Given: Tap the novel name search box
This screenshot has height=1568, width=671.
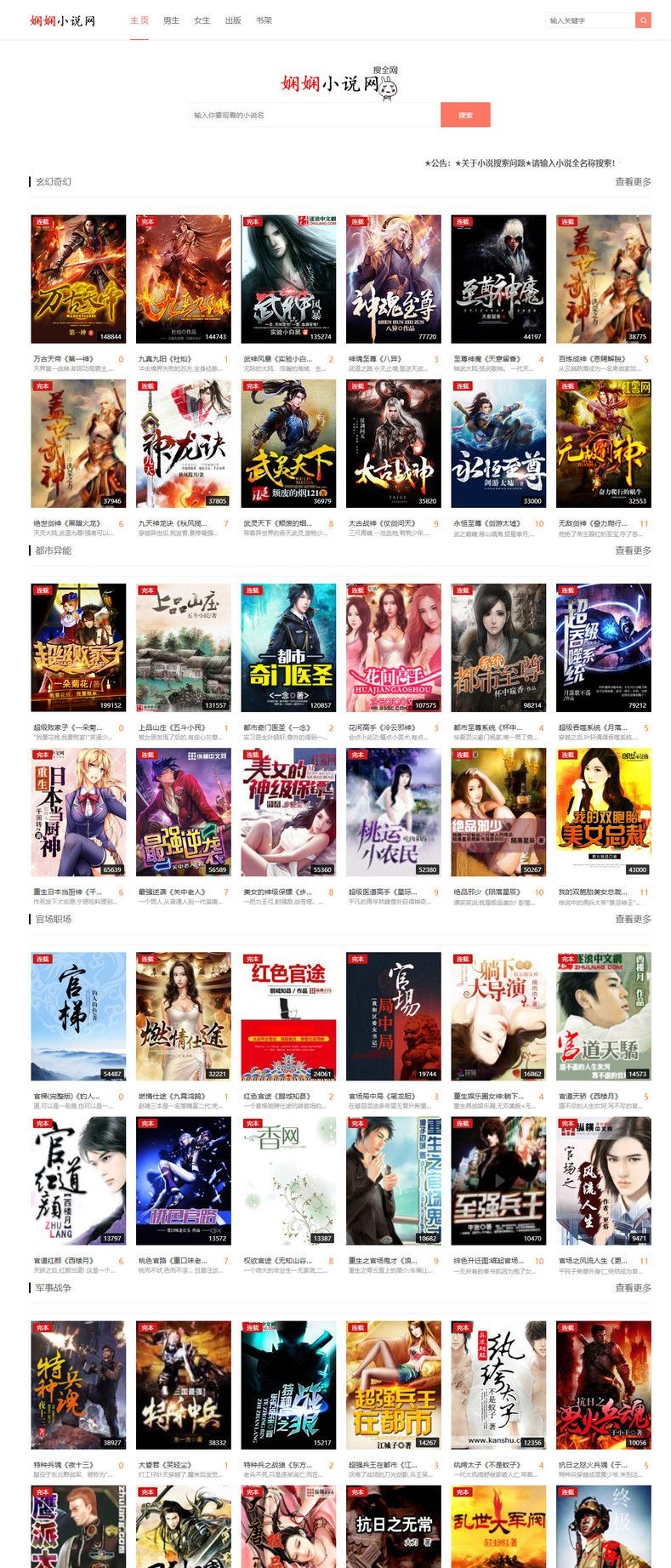Looking at the screenshot, I should 315,115.
